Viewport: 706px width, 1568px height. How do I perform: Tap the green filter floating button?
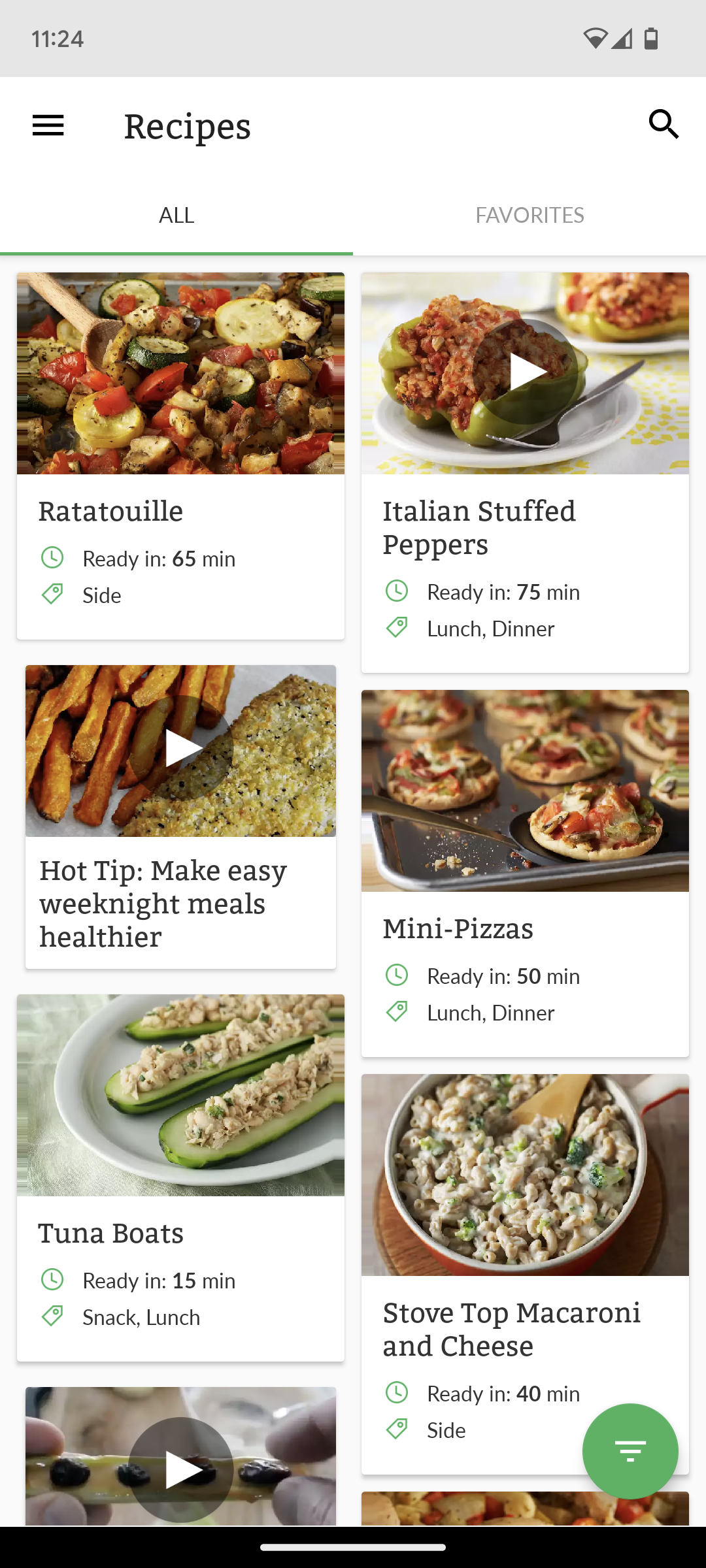tap(630, 1451)
